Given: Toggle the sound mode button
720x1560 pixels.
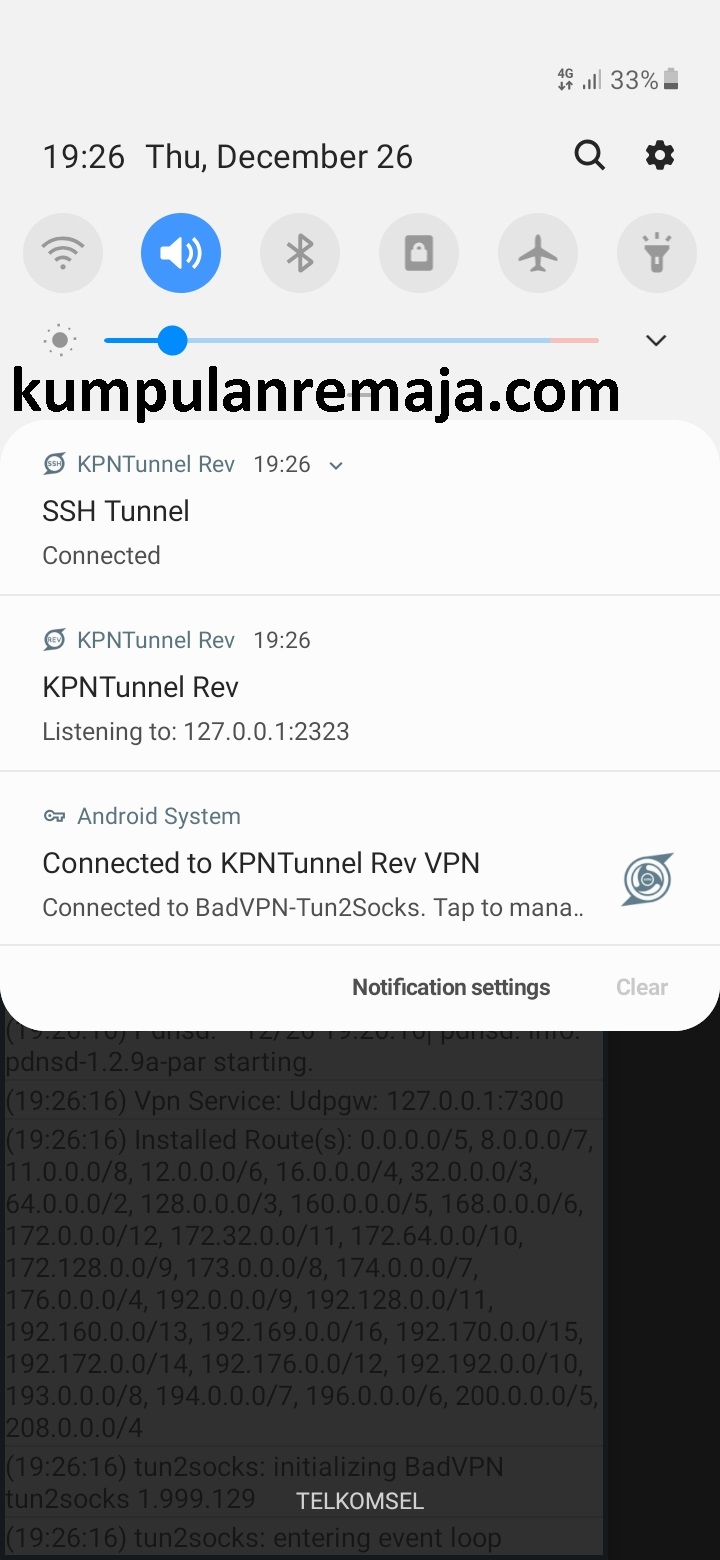Looking at the screenshot, I should (181, 253).
